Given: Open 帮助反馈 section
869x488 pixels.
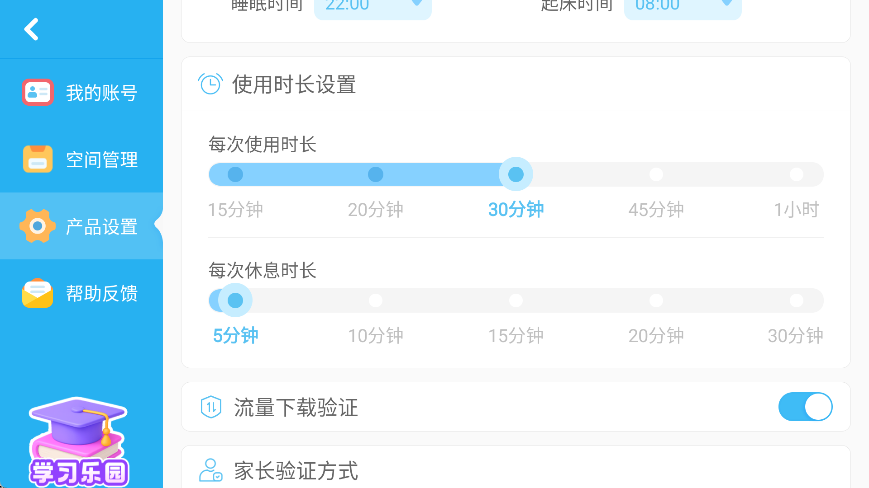Looking at the screenshot, I should (81, 294).
